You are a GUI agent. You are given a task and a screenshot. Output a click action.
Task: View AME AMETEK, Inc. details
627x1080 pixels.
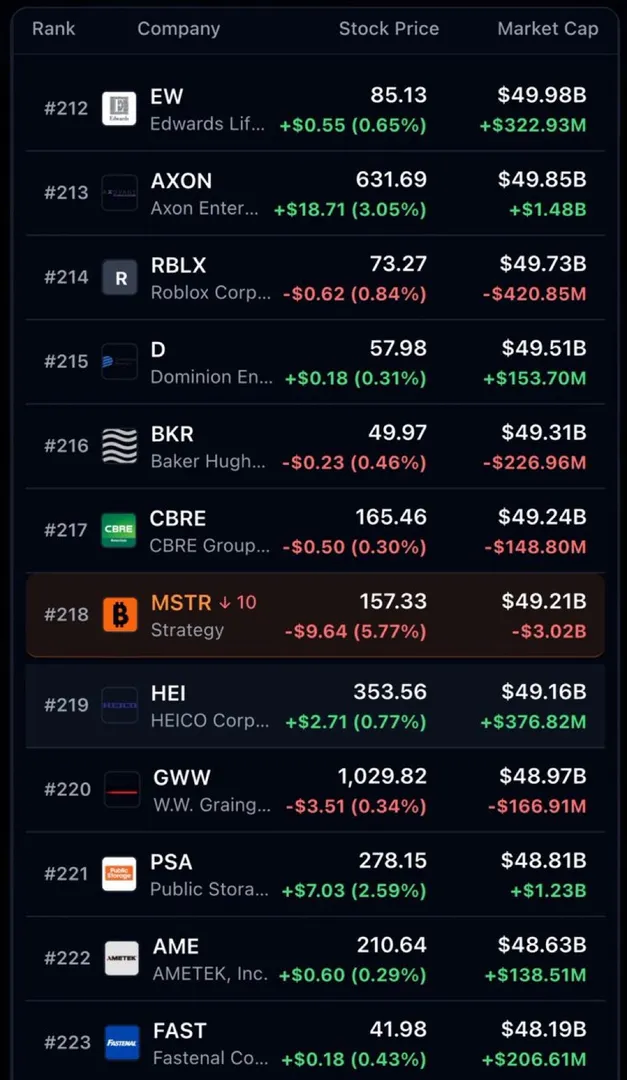click(x=314, y=959)
